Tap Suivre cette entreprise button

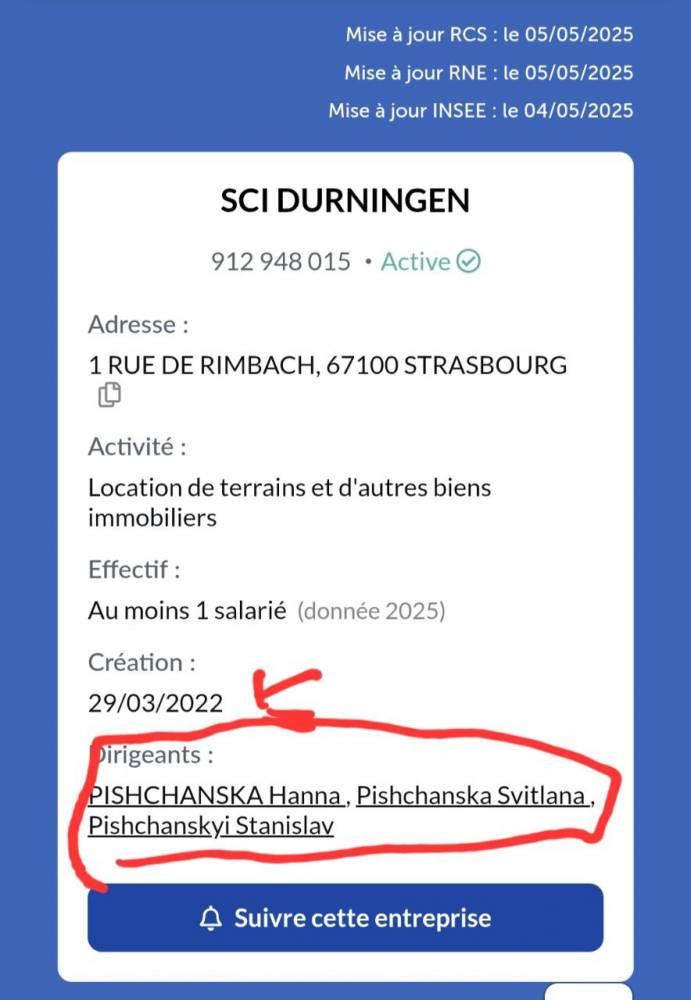pos(345,918)
